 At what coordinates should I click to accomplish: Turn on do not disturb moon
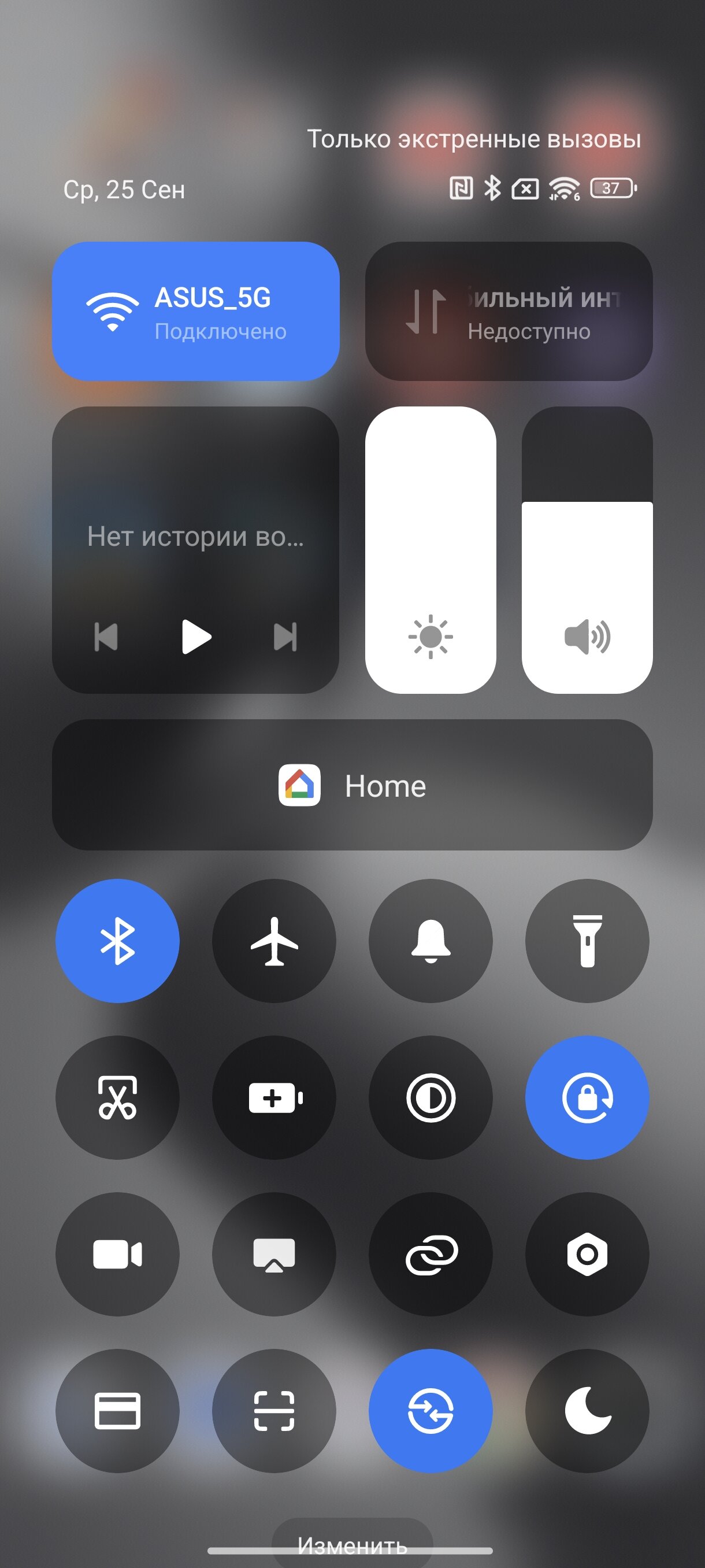[x=587, y=1411]
